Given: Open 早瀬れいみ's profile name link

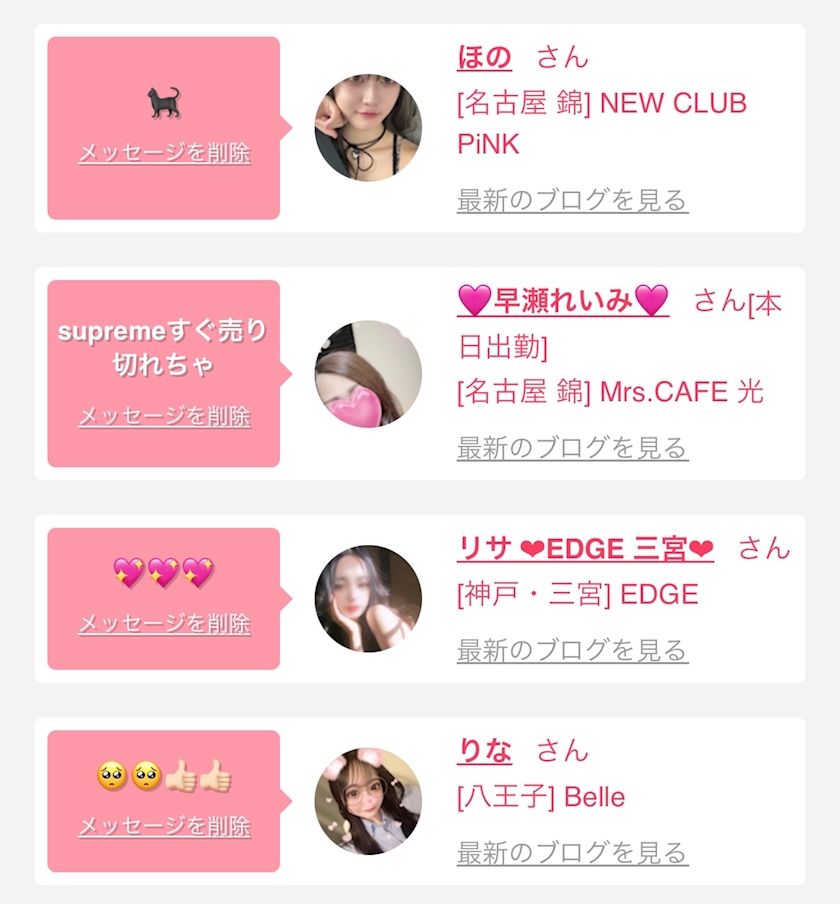Looking at the screenshot, I should click(562, 299).
